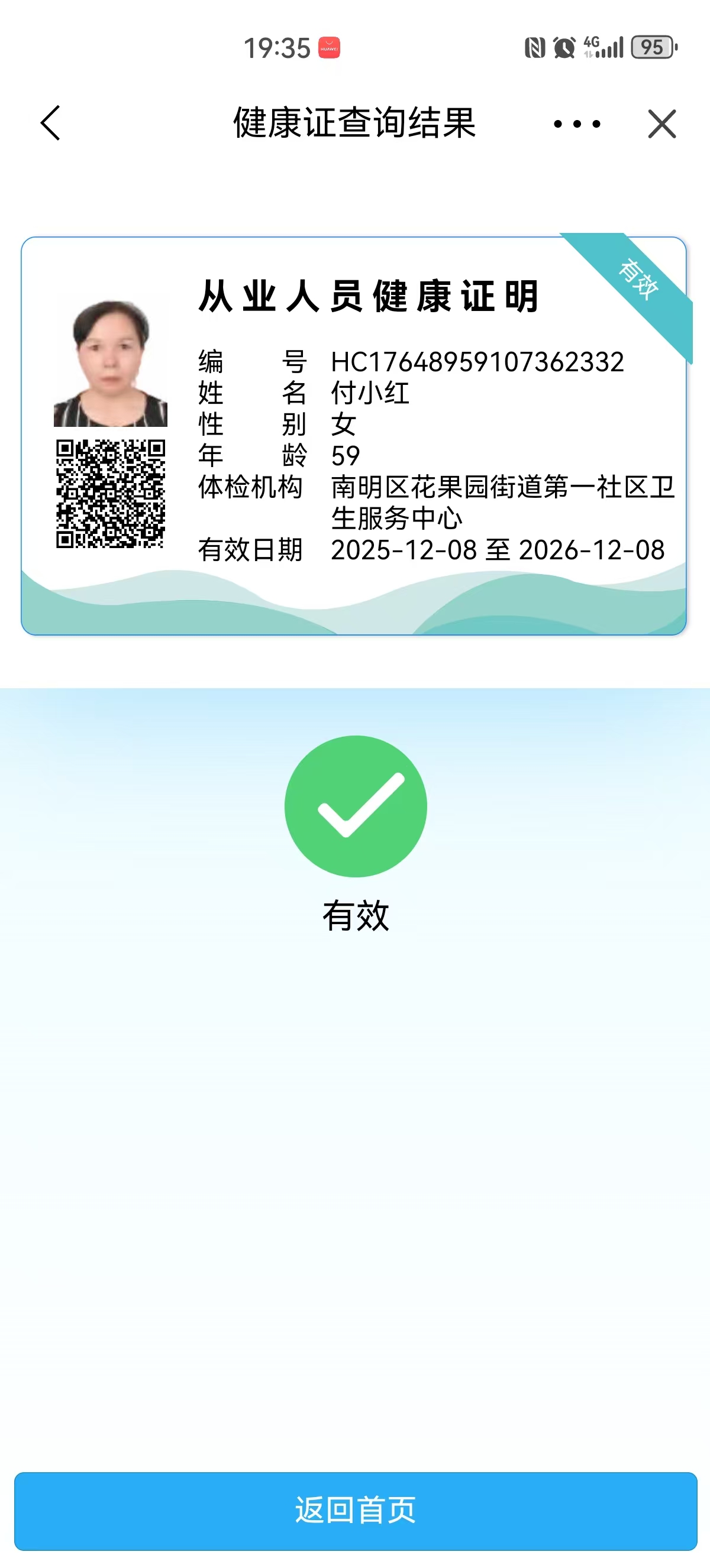This screenshot has height=1568, width=710.
Task: Go back from the 健康证查询结果 page
Action: coord(50,123)
